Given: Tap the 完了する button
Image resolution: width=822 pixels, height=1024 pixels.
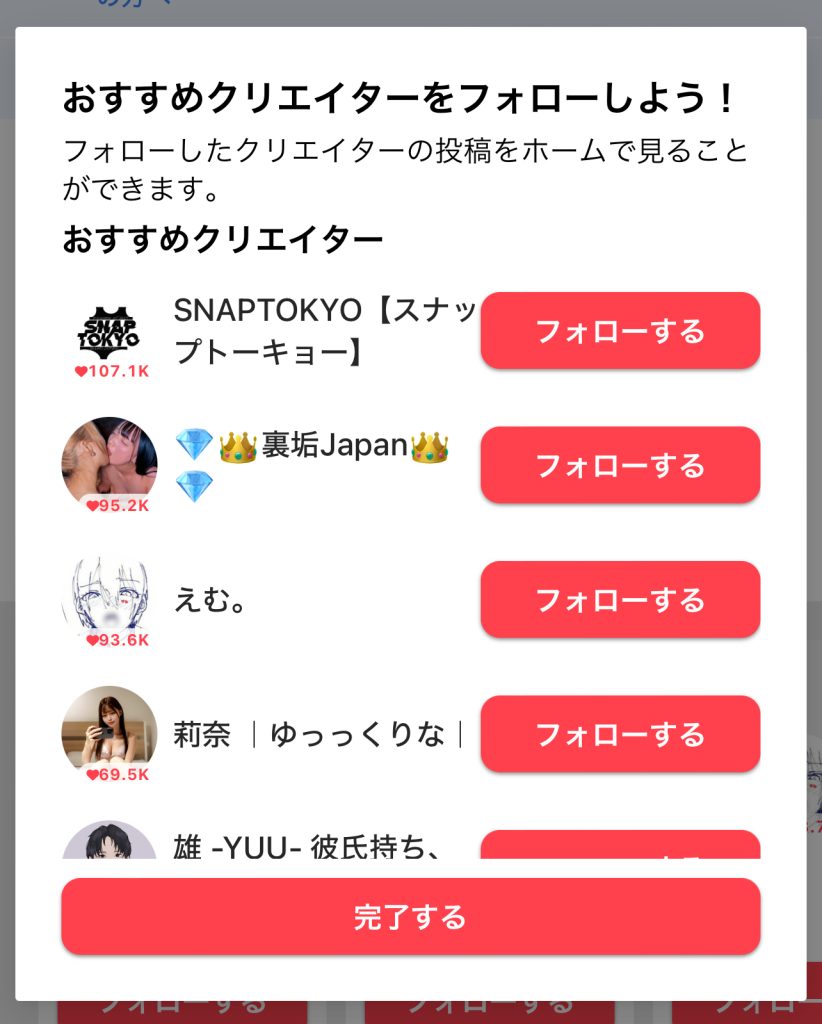Looking at the screenshot, I should [410, 916].
